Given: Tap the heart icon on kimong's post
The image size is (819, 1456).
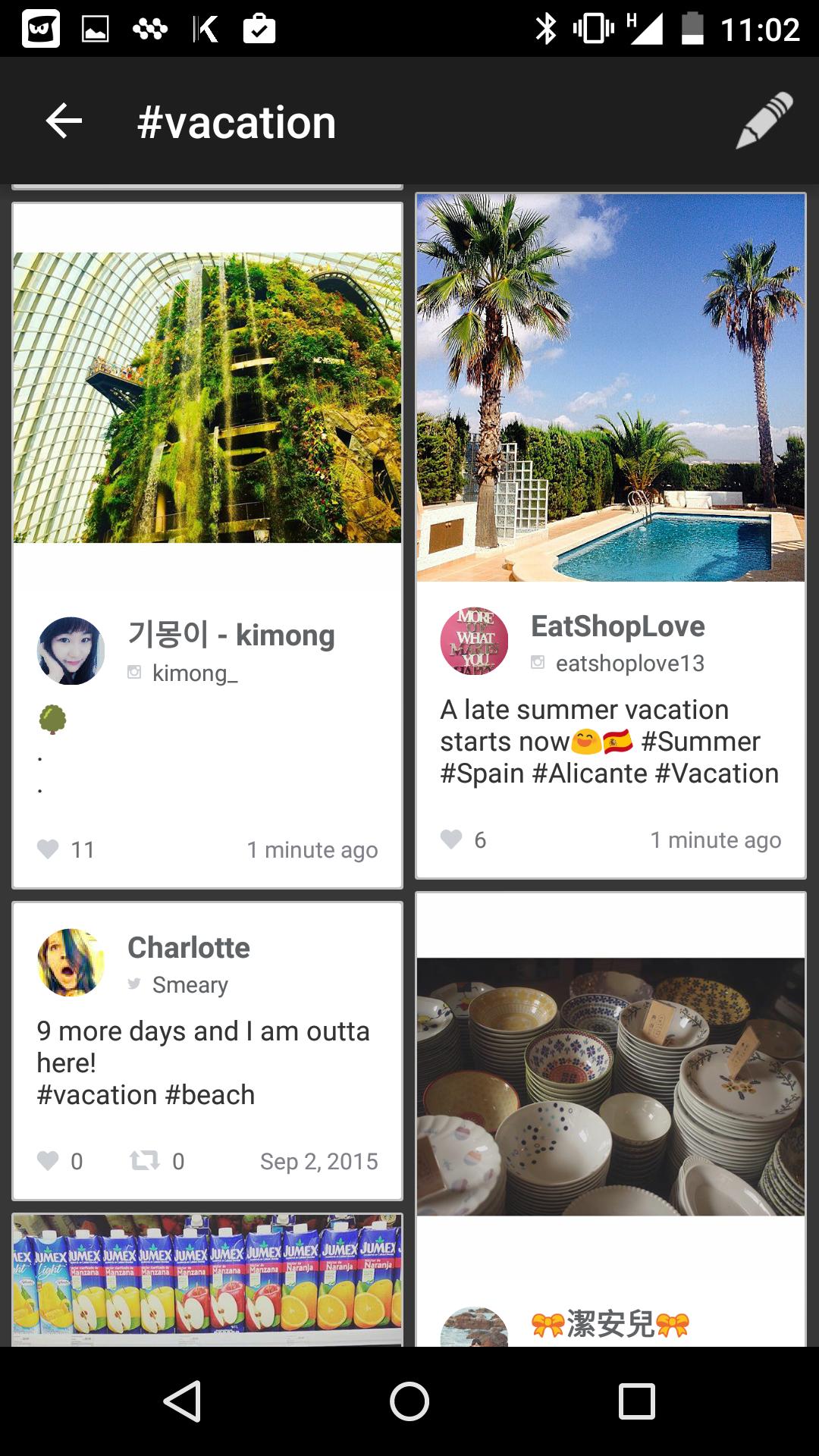Looking at the screenshot, I should [49, 849].
